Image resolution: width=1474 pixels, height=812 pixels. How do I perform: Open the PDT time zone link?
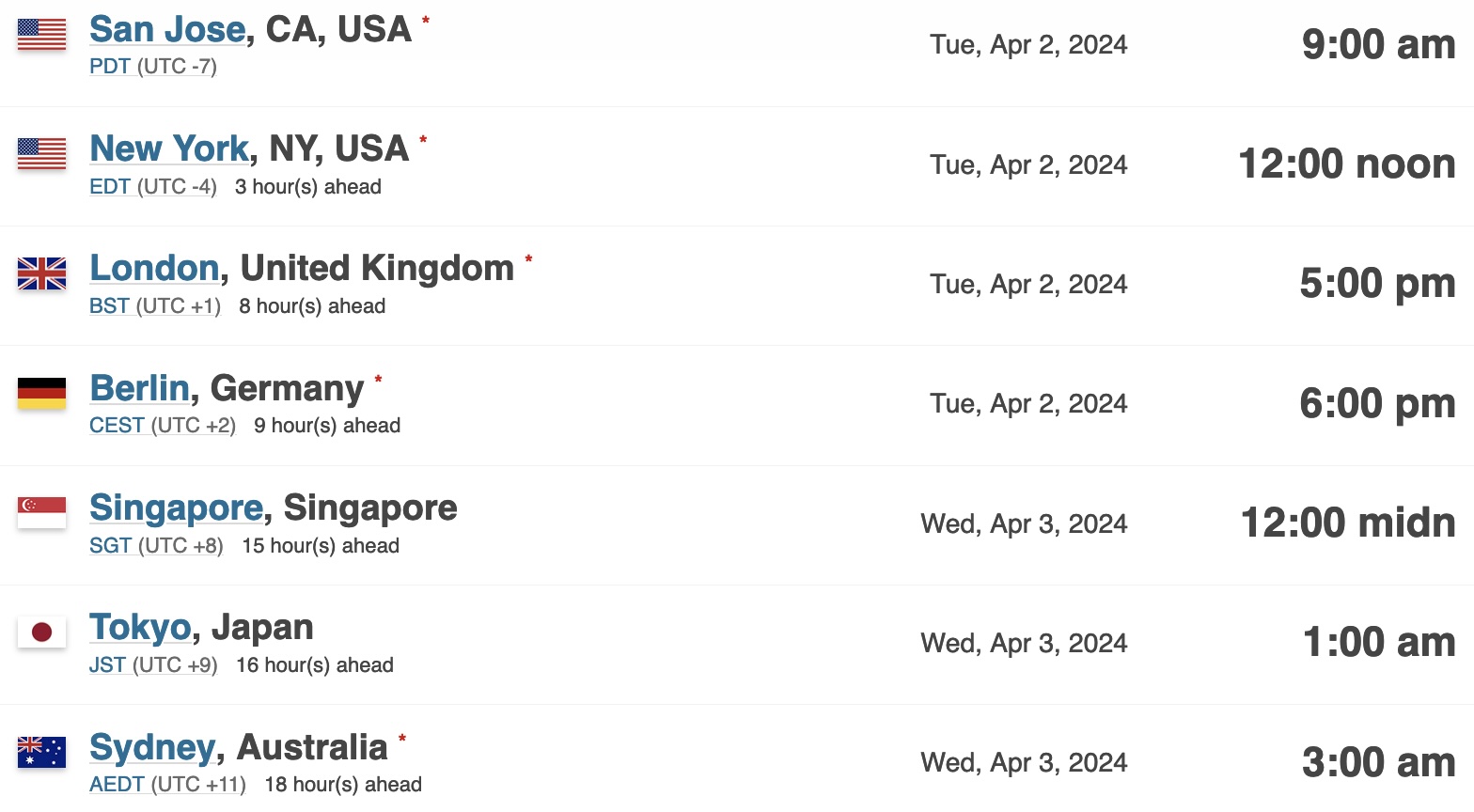[109, 67]
